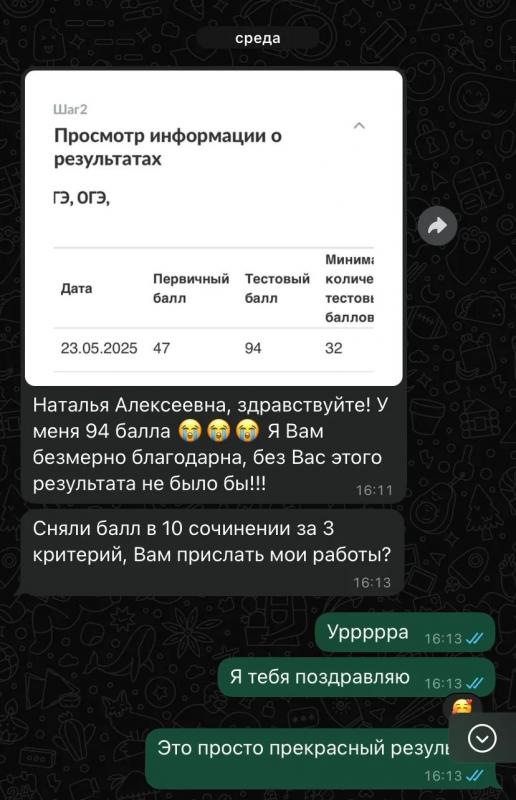Jump to latest messages with down arrow
Viewport: 516px width, 800px height.
pyautogui.click(x=482, y=738)
